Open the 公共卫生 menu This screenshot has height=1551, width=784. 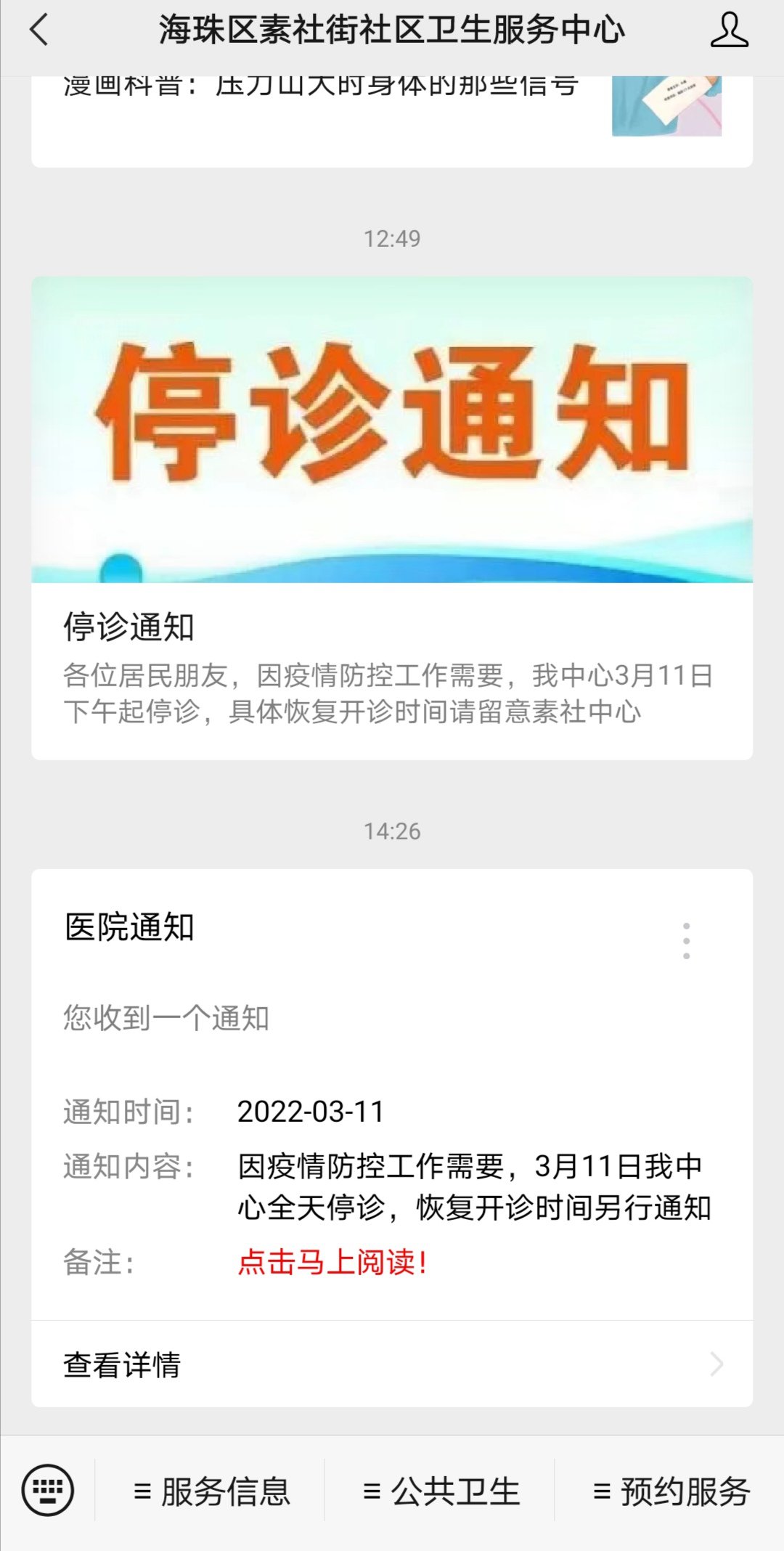click(441, 1491)
